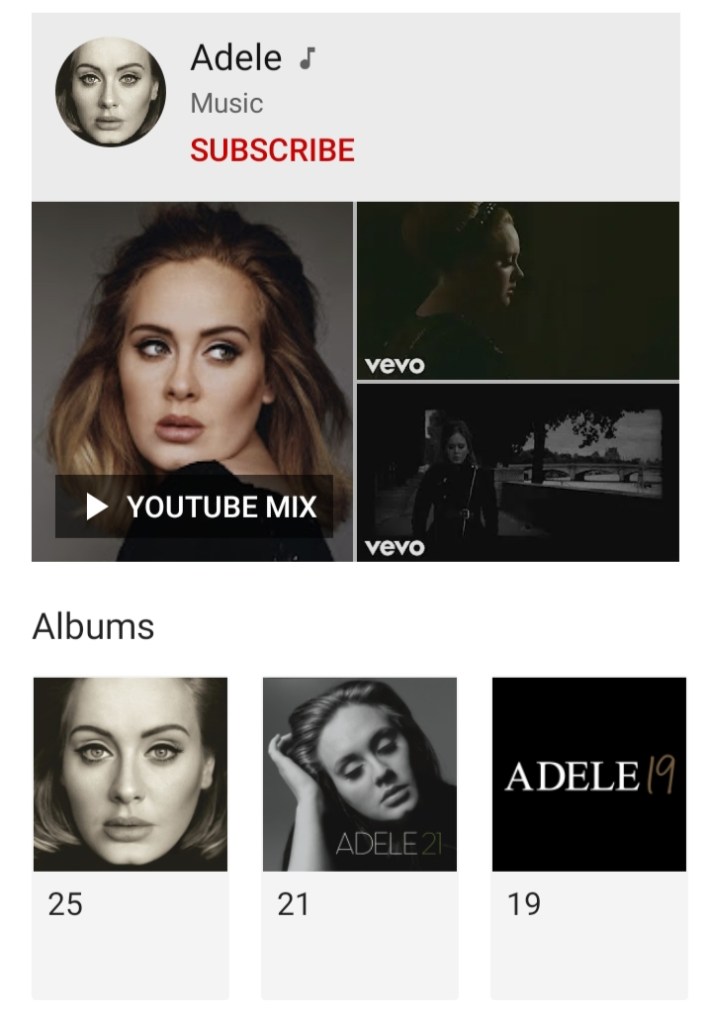This screenshot has height=1023, width=711.
Task: Open Adele's channel avatar
Action: click(110, 92)
